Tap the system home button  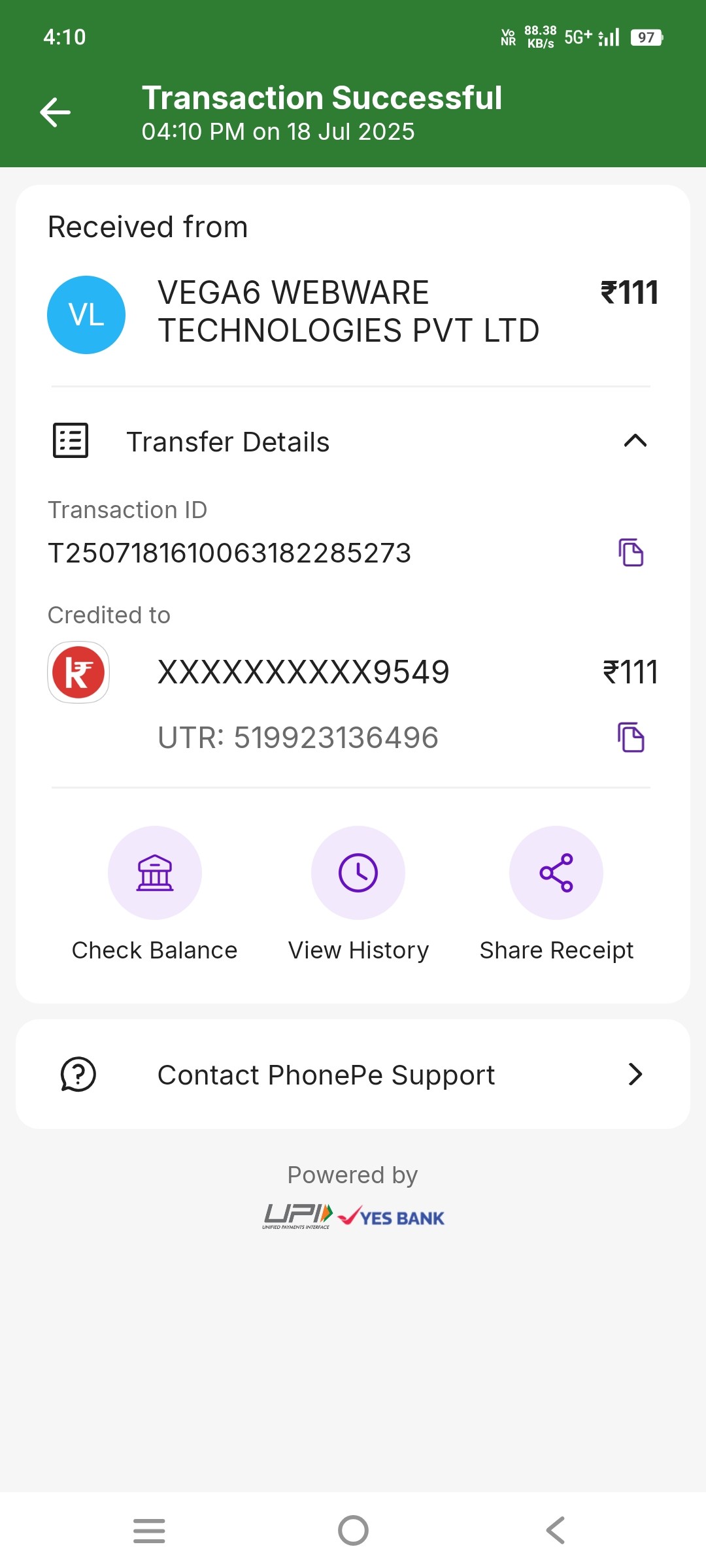(353, 1530)
